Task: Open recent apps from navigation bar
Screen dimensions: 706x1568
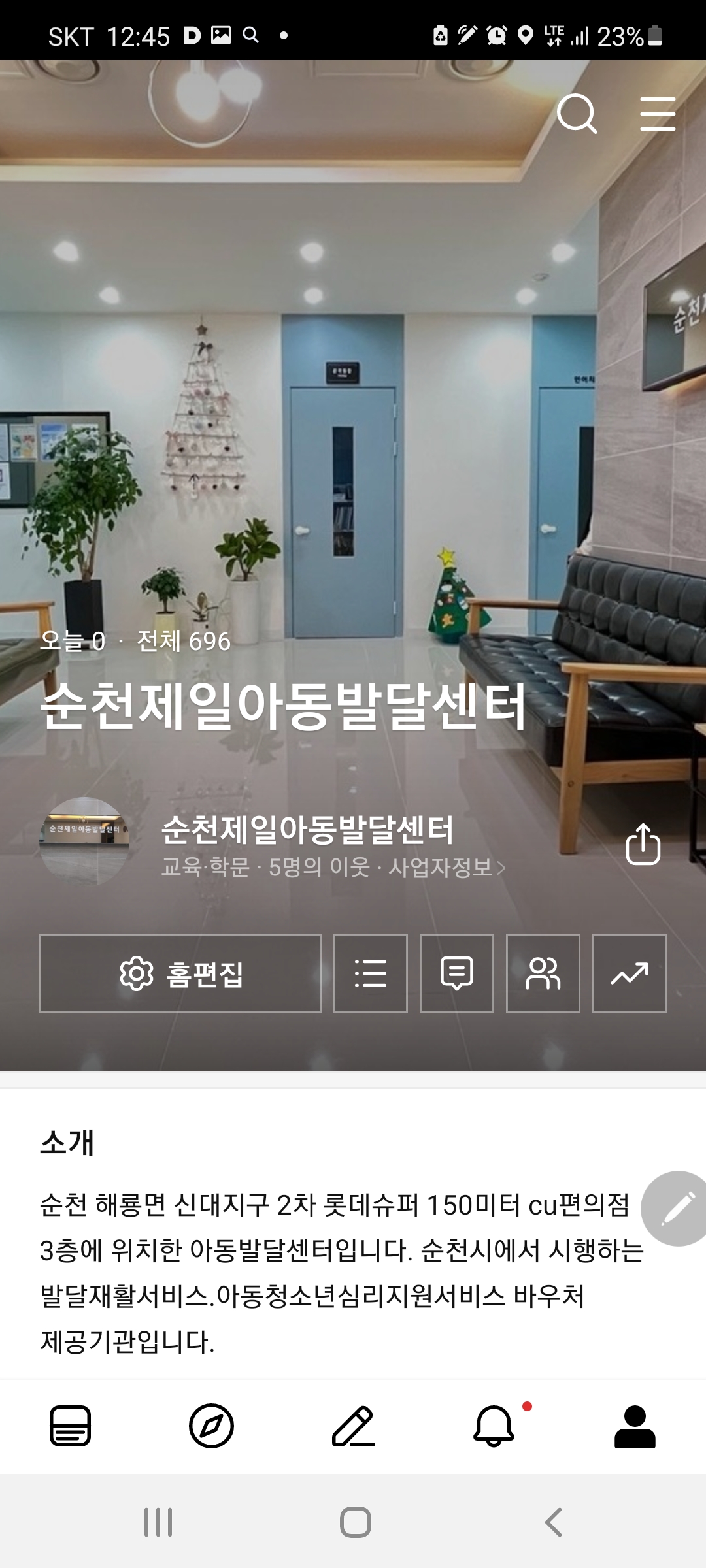Action: pos(158,1522)
